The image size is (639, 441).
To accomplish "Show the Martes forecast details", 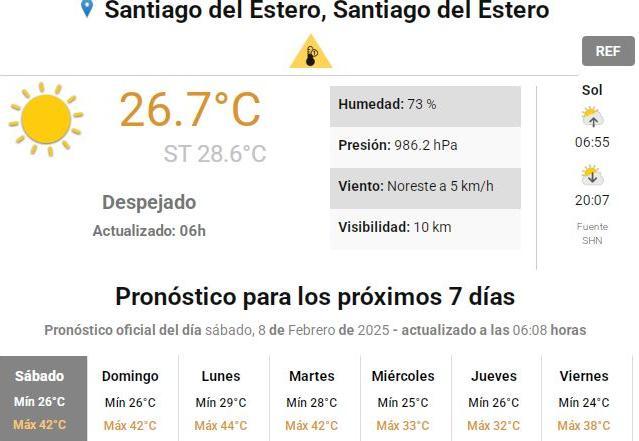I will [x=312, y=399].
